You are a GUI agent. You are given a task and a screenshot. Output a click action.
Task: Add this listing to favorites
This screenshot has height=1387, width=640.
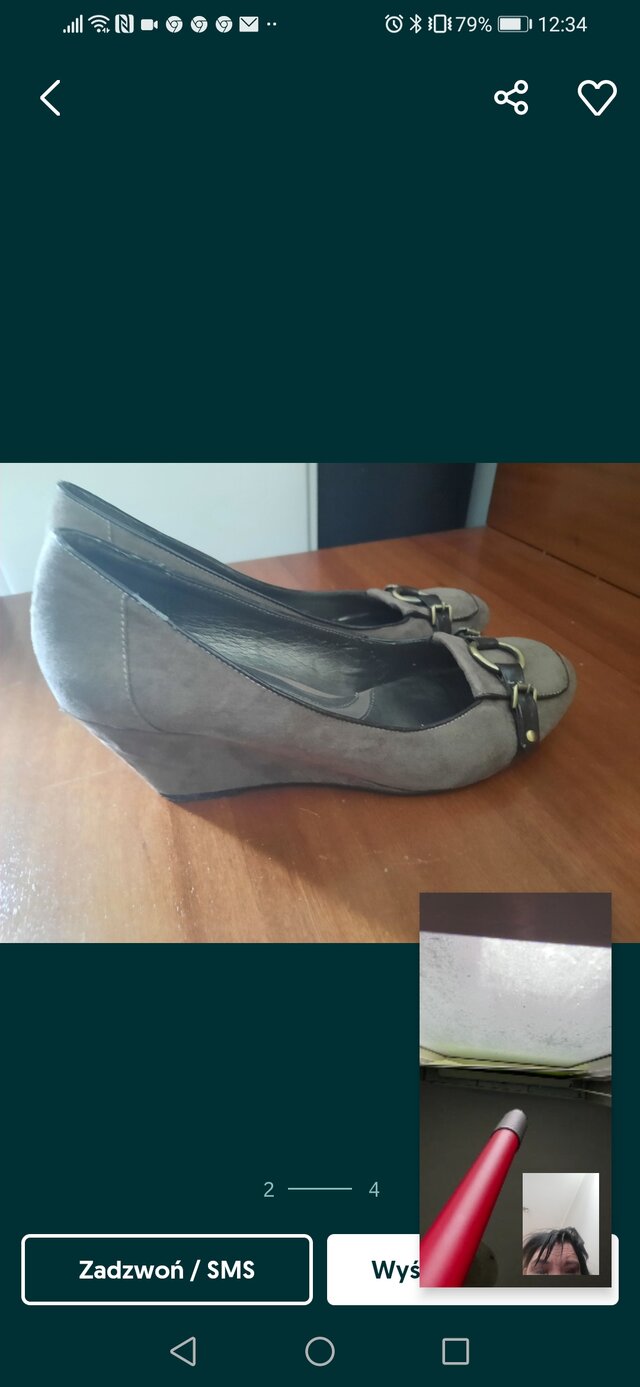coord(597,98)
